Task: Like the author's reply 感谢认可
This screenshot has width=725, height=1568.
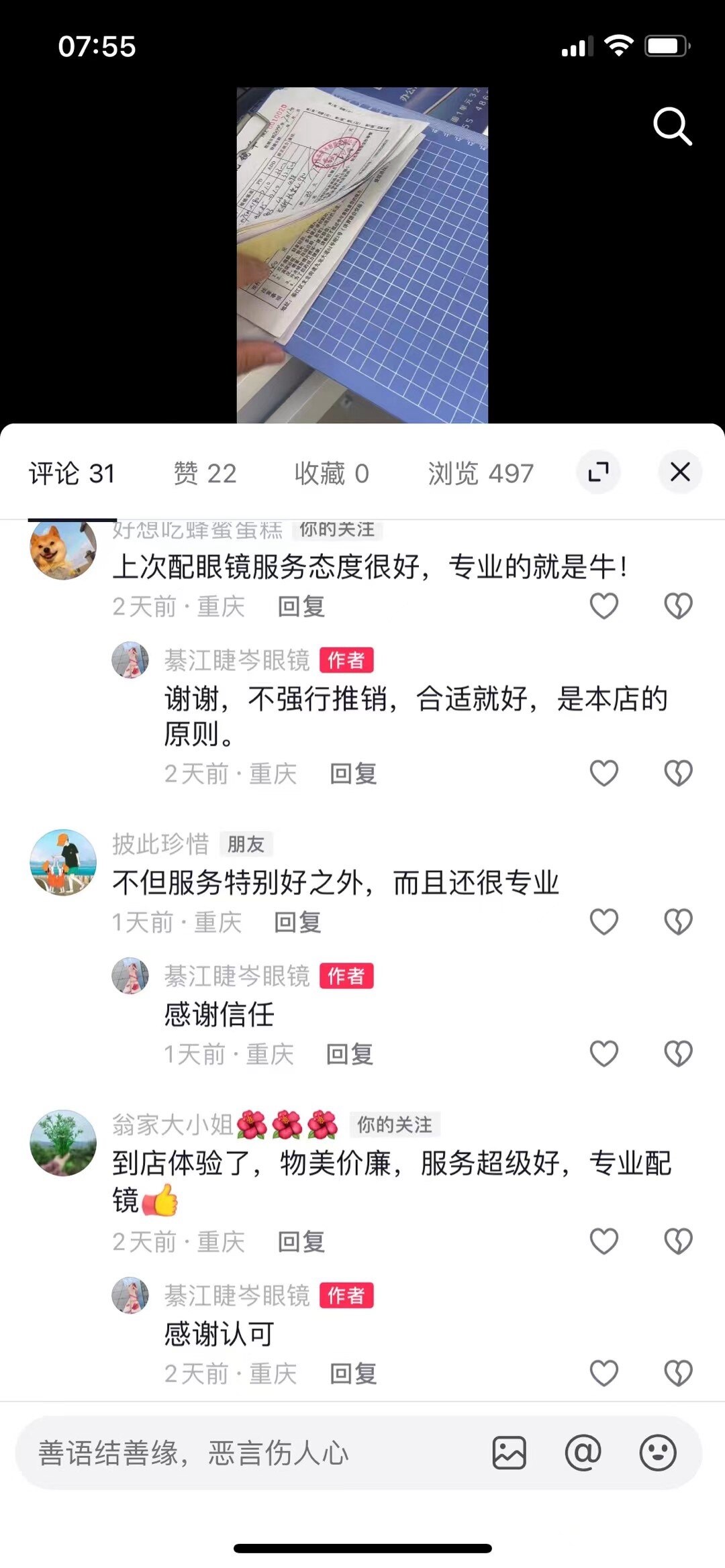Action: (x=603, y=1373)
